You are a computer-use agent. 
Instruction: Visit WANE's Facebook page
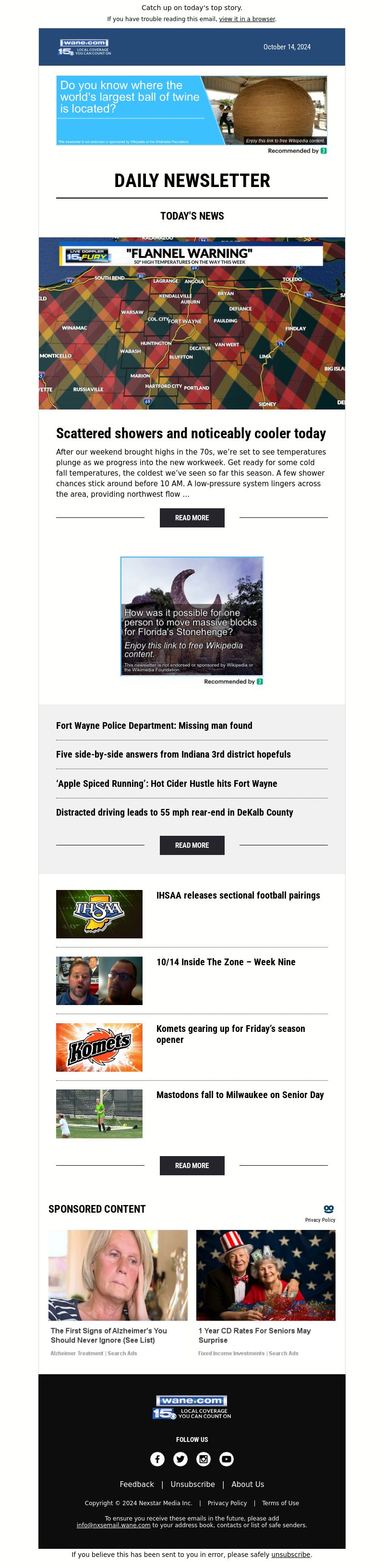[x=157, y=1459]
